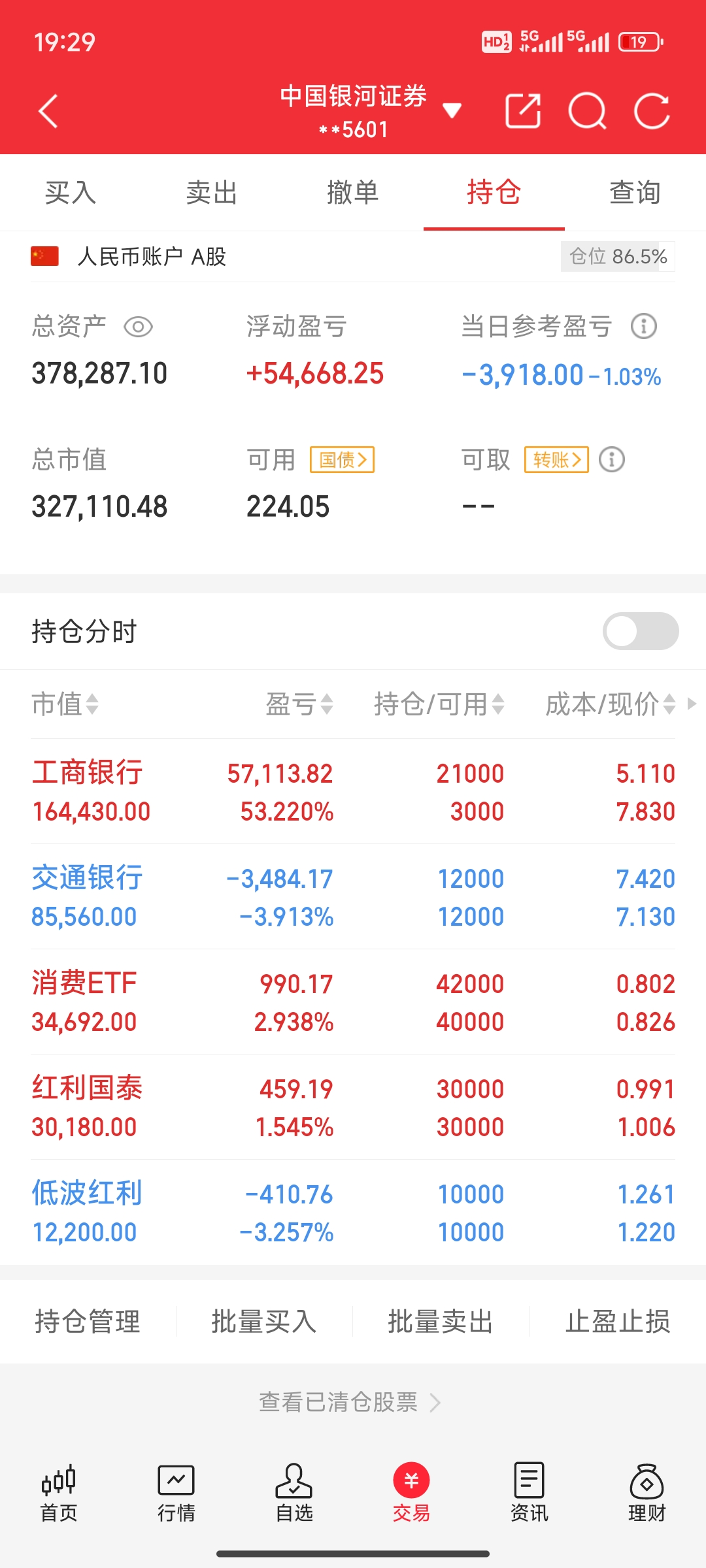Go back using the top-left arrow
This screenshot has width=706, height=1568.
[48, 111]
